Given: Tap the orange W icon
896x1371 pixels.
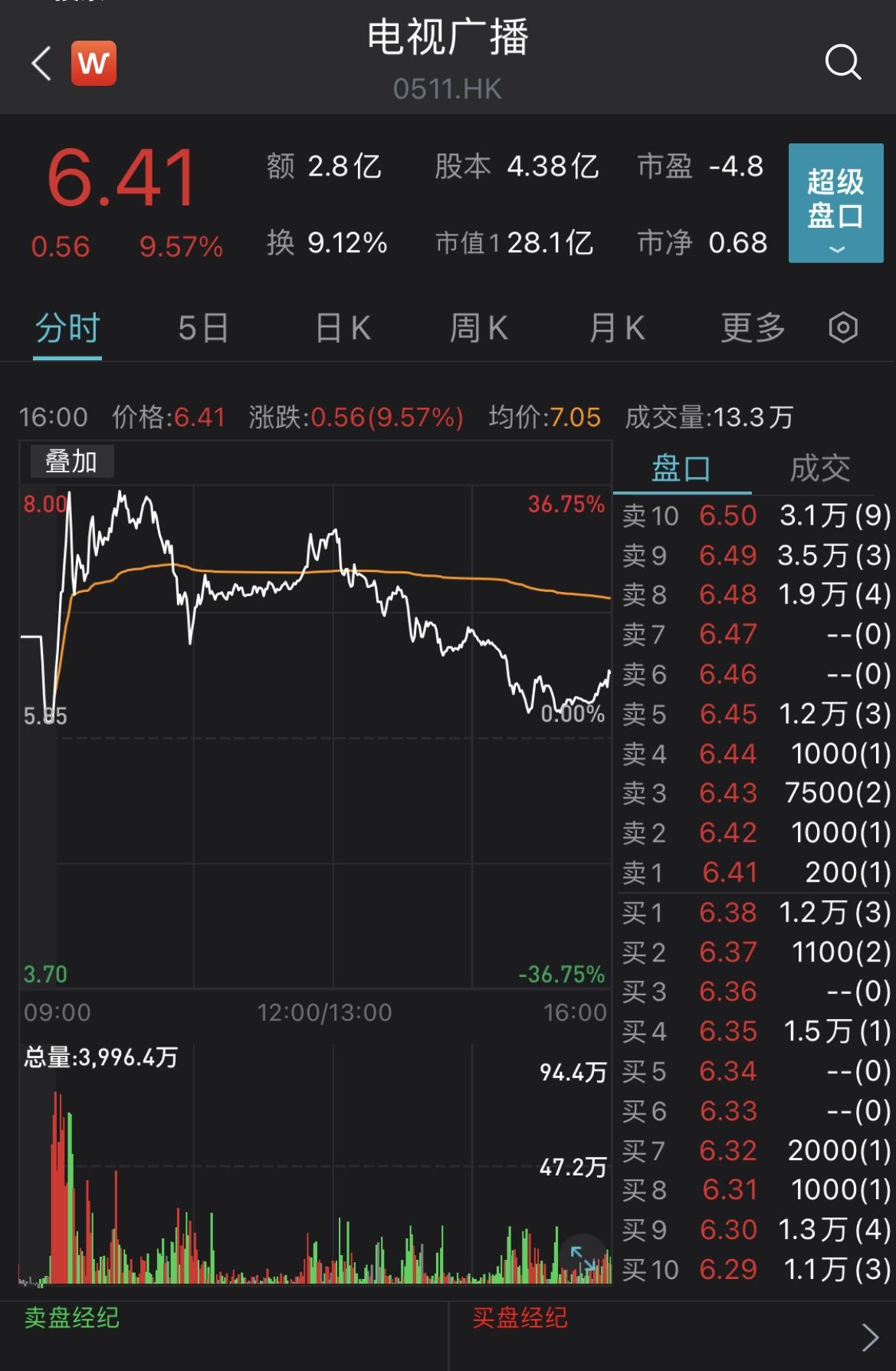Looking at the screenshot, I should (x=94, y=63).
